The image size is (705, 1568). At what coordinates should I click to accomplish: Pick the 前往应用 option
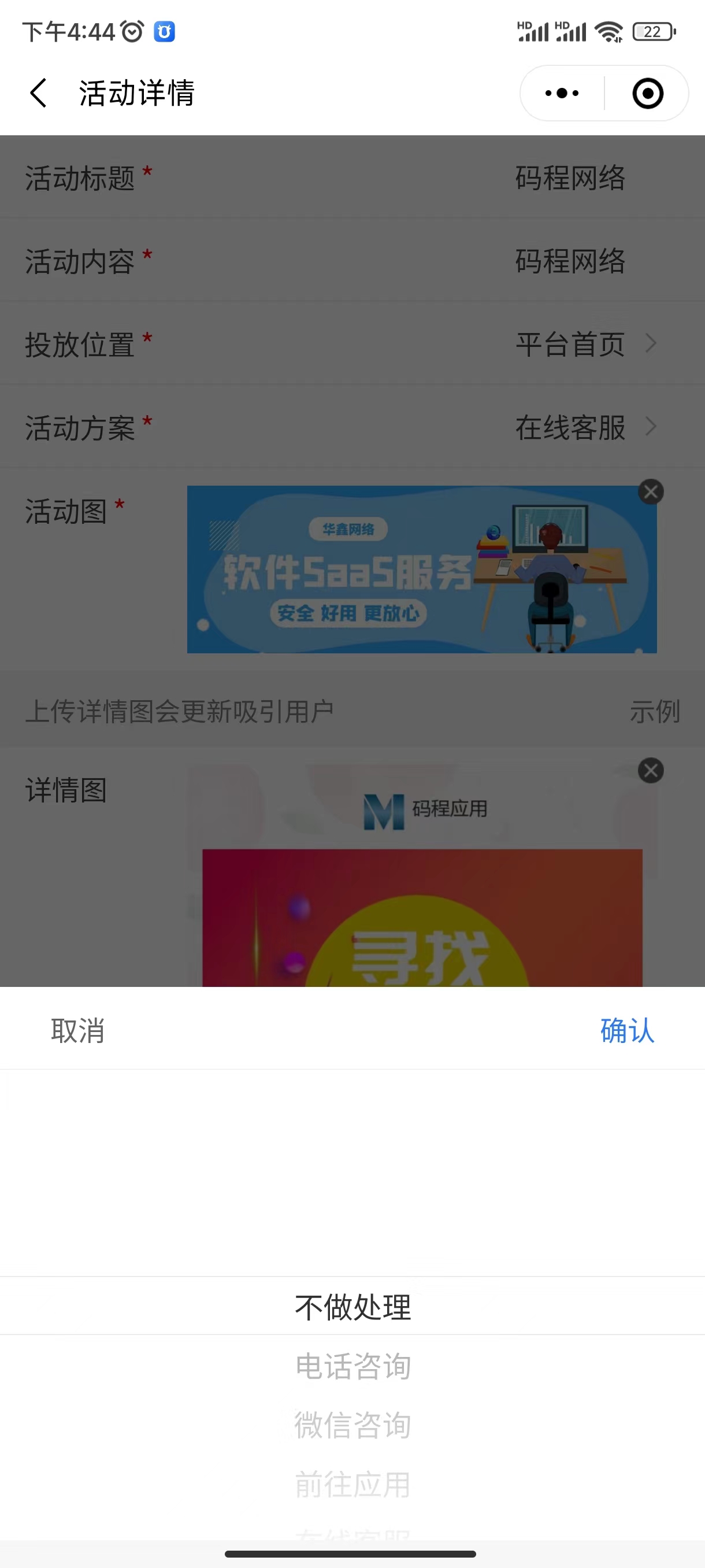point(353,1484)
